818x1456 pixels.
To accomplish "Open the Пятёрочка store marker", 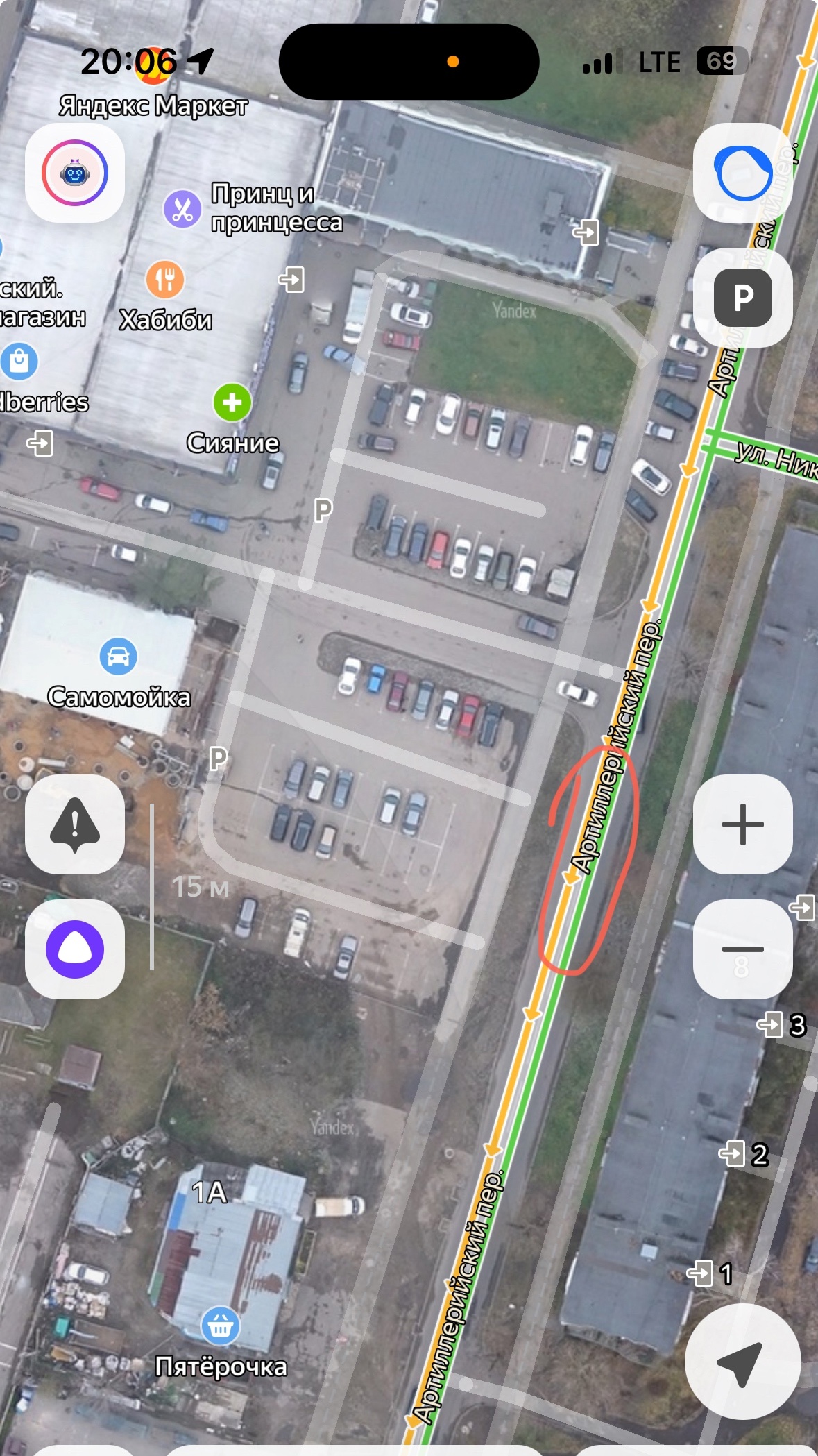I will tap(221, 1327).
